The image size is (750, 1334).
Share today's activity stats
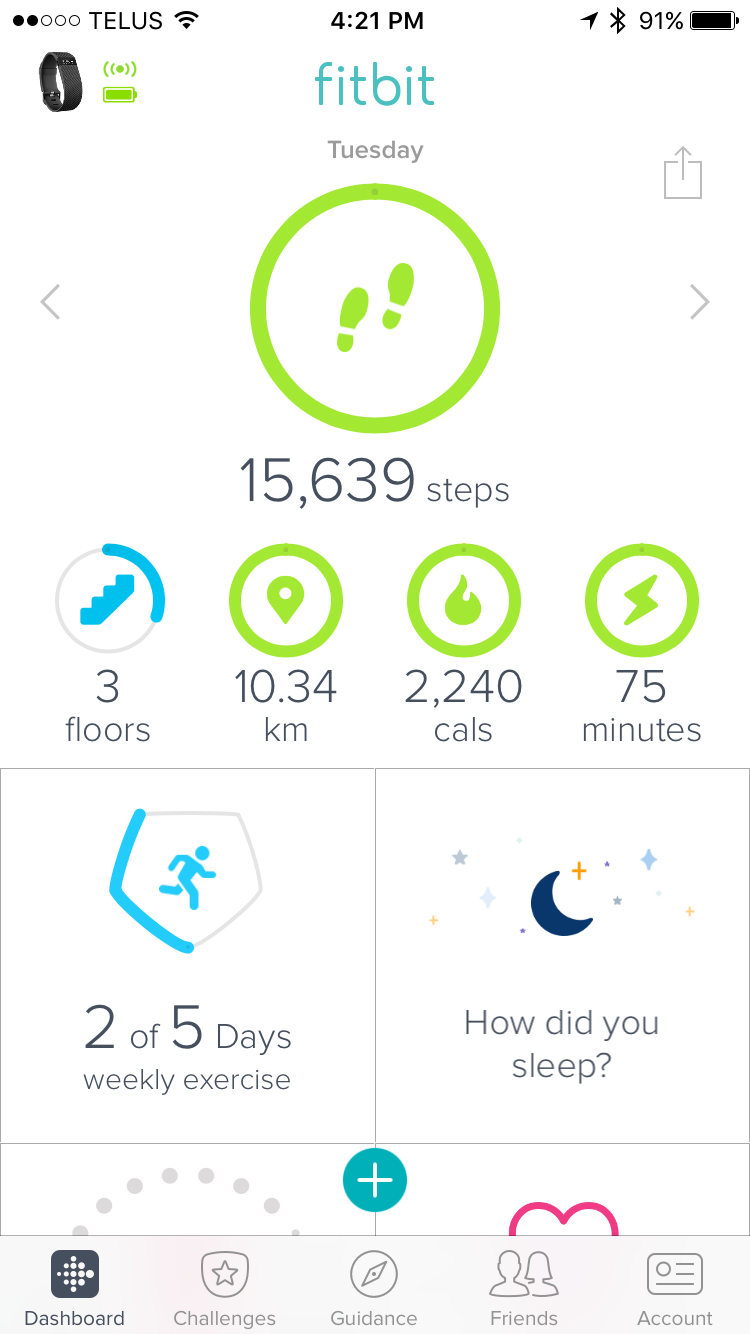pos(683,174)
